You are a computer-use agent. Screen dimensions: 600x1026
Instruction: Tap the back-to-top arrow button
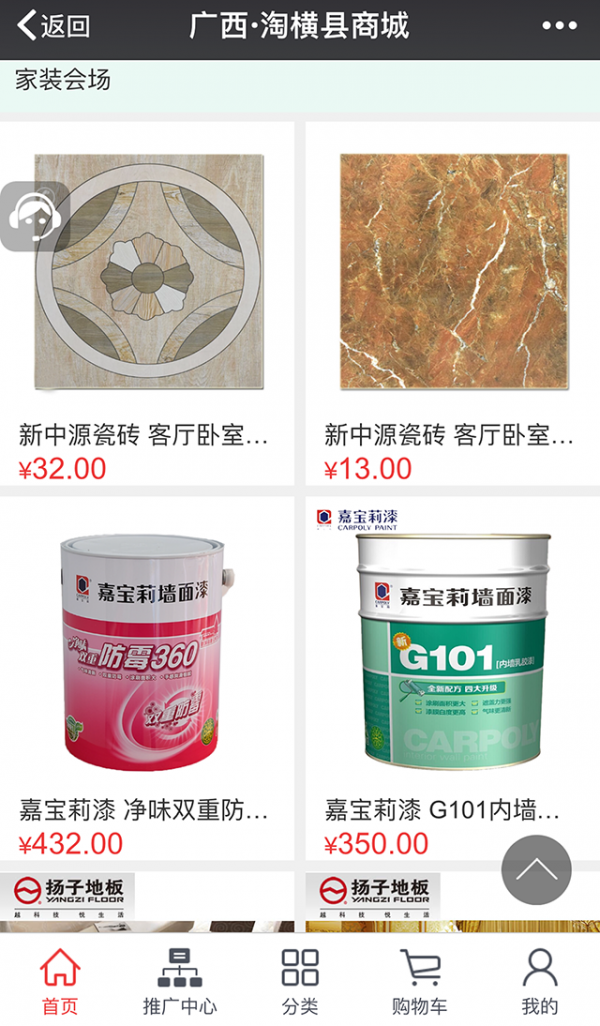pyautogui.click(x=537, y=870)
